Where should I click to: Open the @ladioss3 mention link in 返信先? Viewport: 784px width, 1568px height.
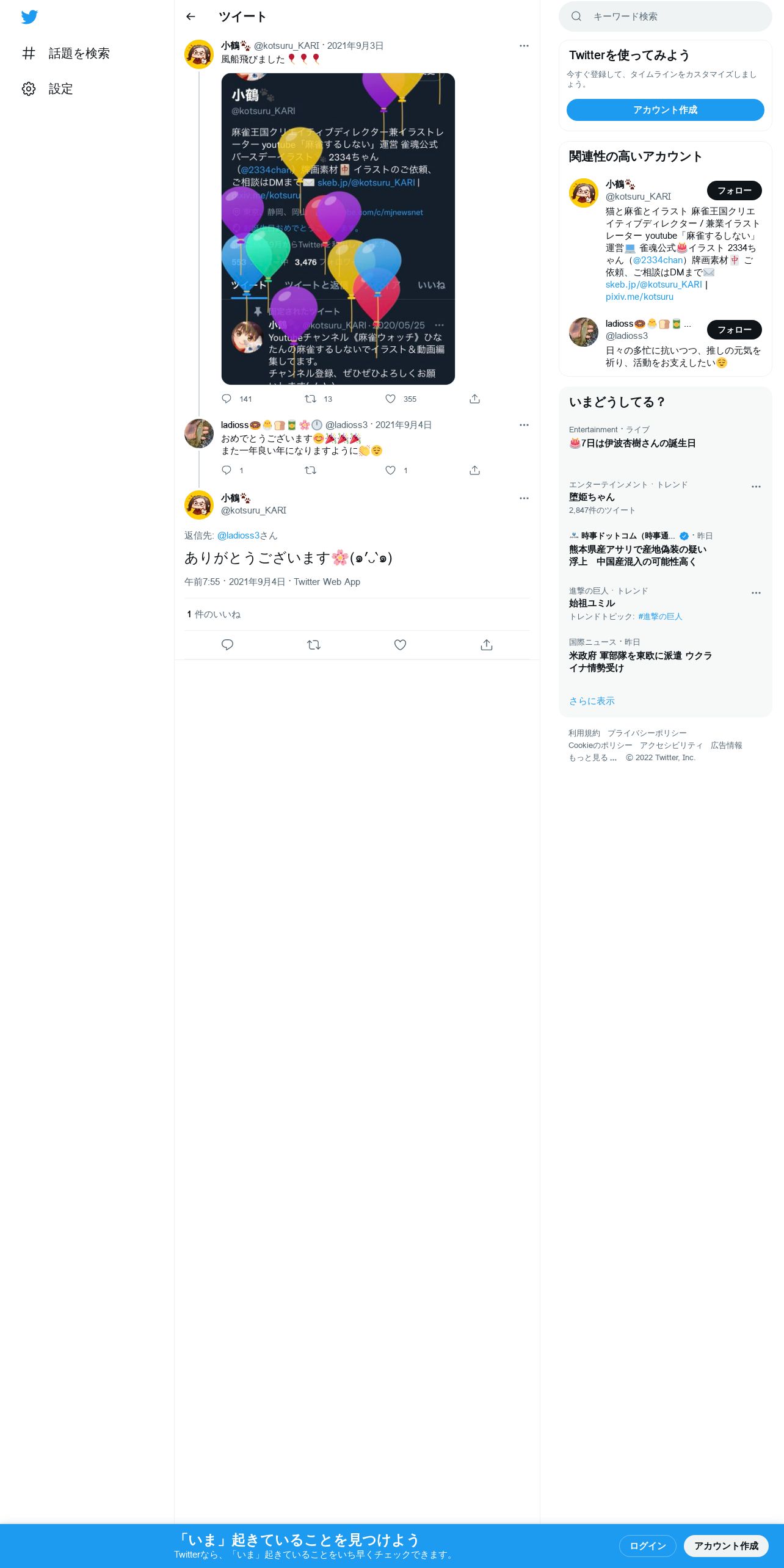238,535
